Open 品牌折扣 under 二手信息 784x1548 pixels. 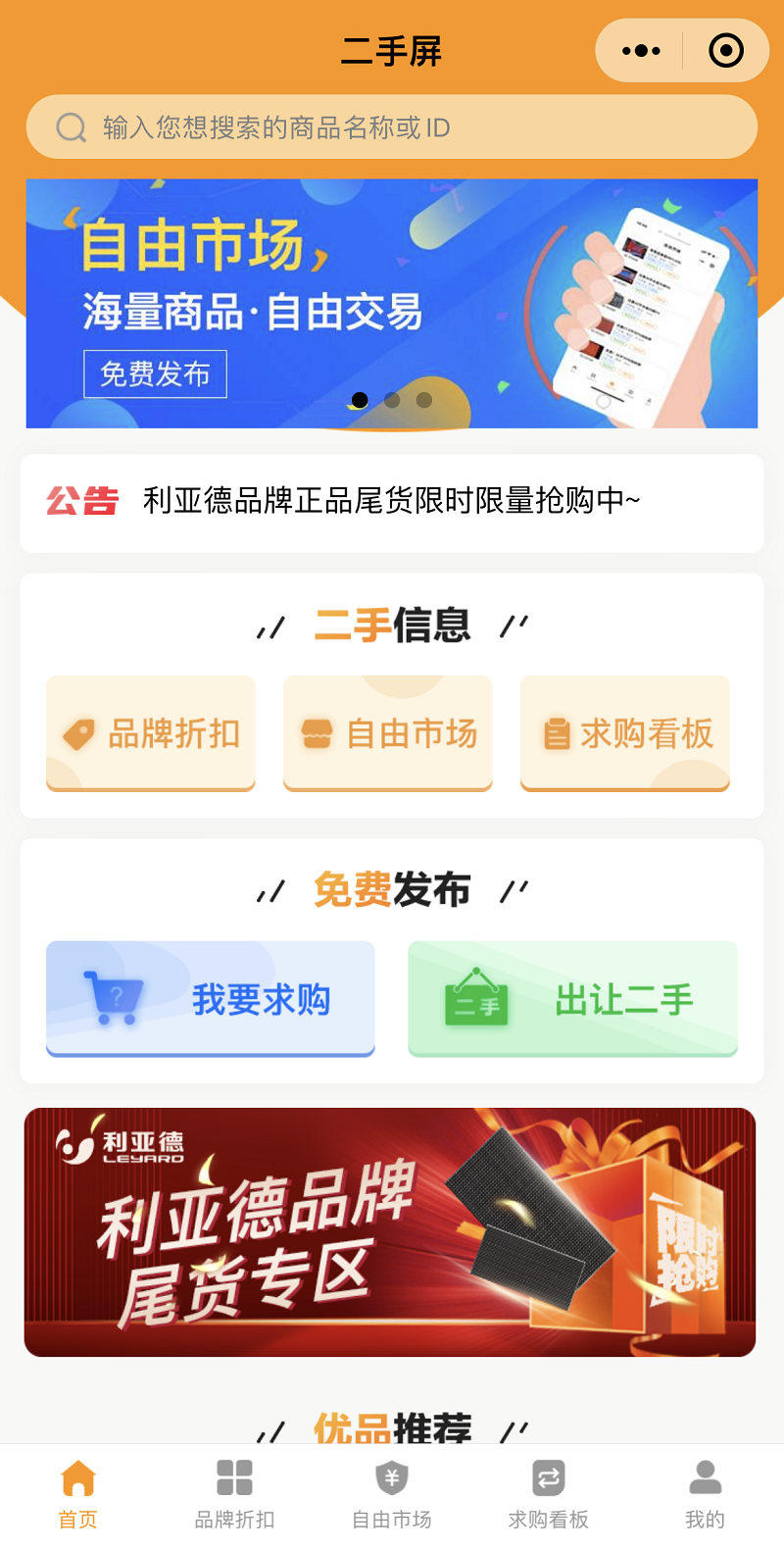pyautogui.click(x=151, y=732)
